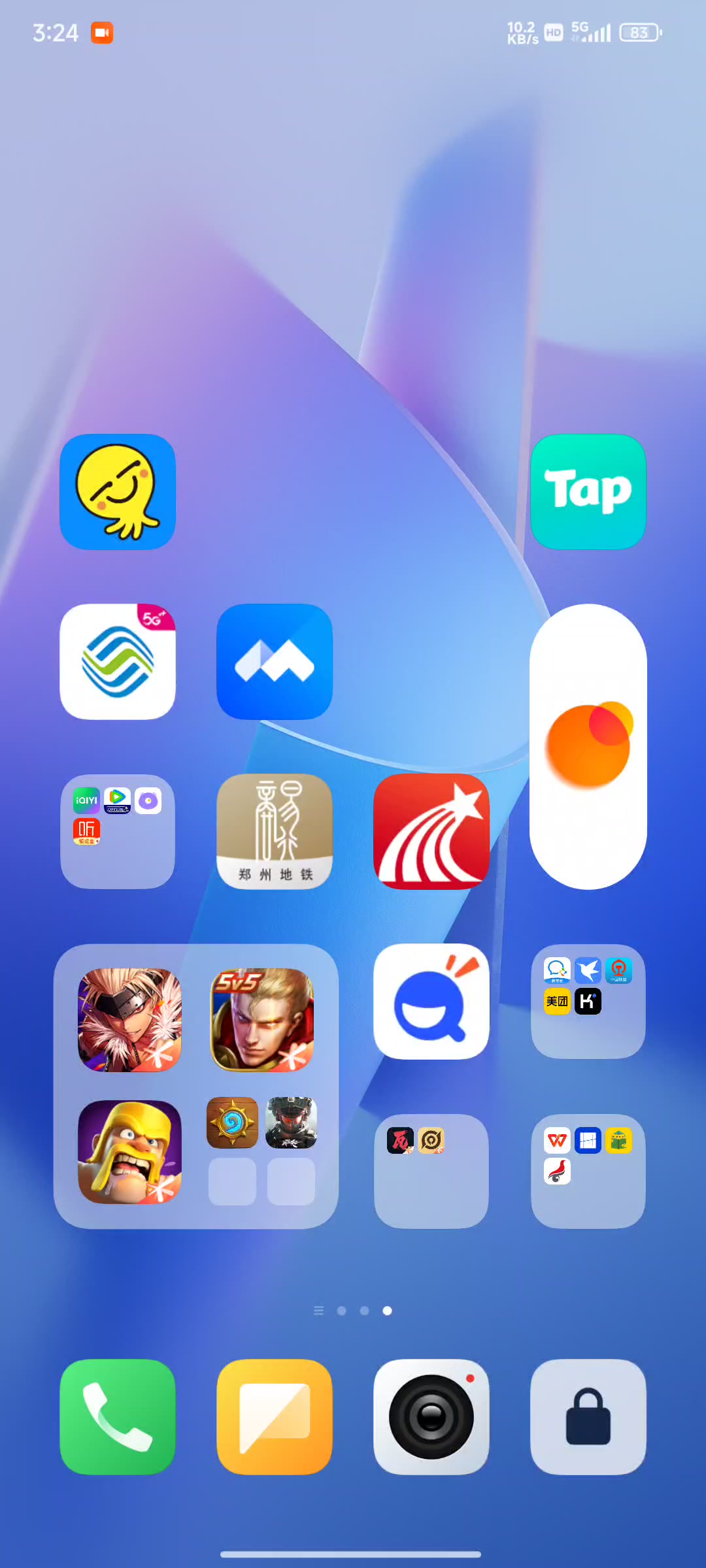Launch Clash of Clans game
This screenshot has height=1568, width=706.
pyautogui.click(x=129, y=1152)
